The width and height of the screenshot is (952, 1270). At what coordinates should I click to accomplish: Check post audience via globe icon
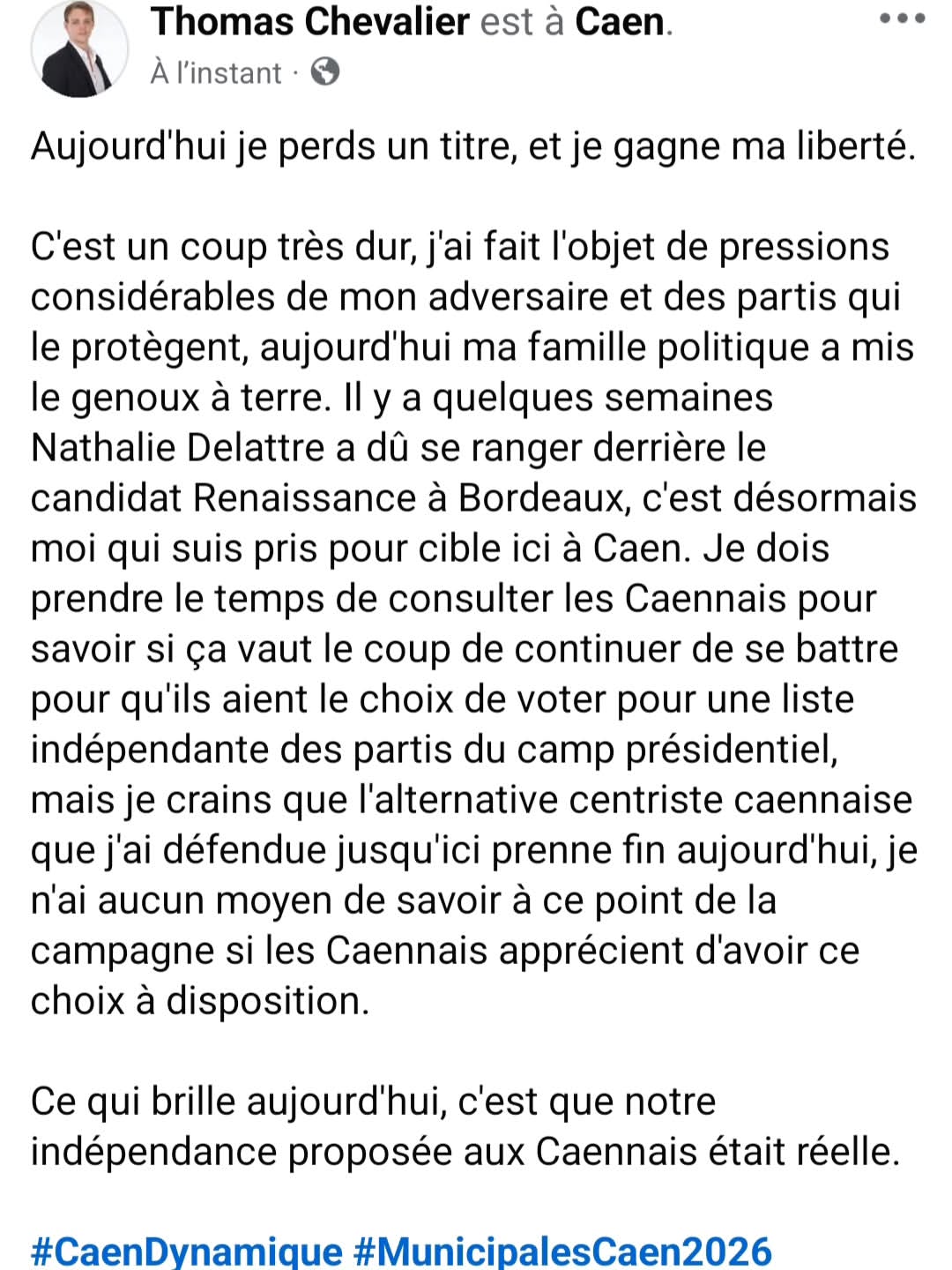pos(325,71)
